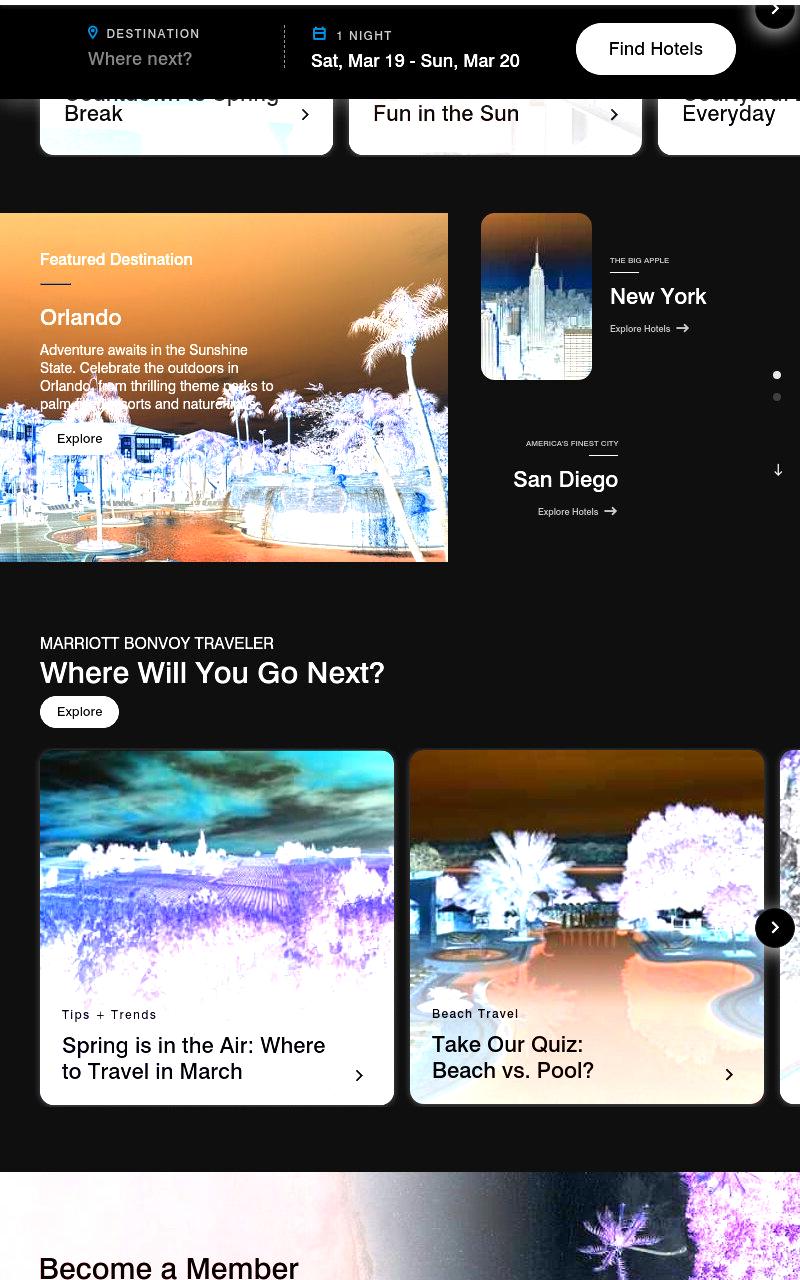The image size is (800, 1280).
Task: Tap Explore under Where Will You Go Next?
Action: pyautogui.click(x=80, y=712)
